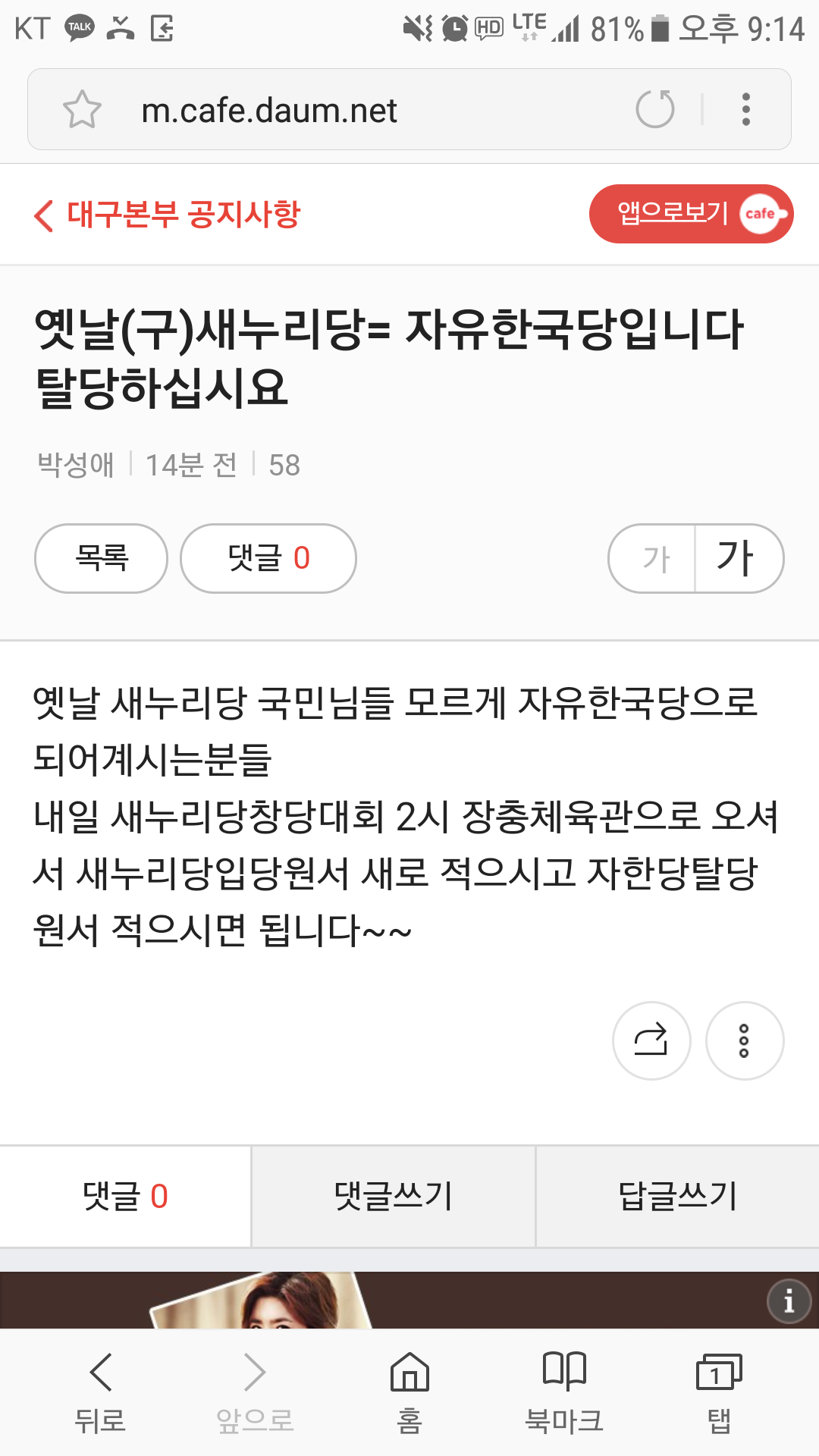This screenshot has height=1456, width=819.
Task: Open the 목록 post list
Action: pos(101,558)
